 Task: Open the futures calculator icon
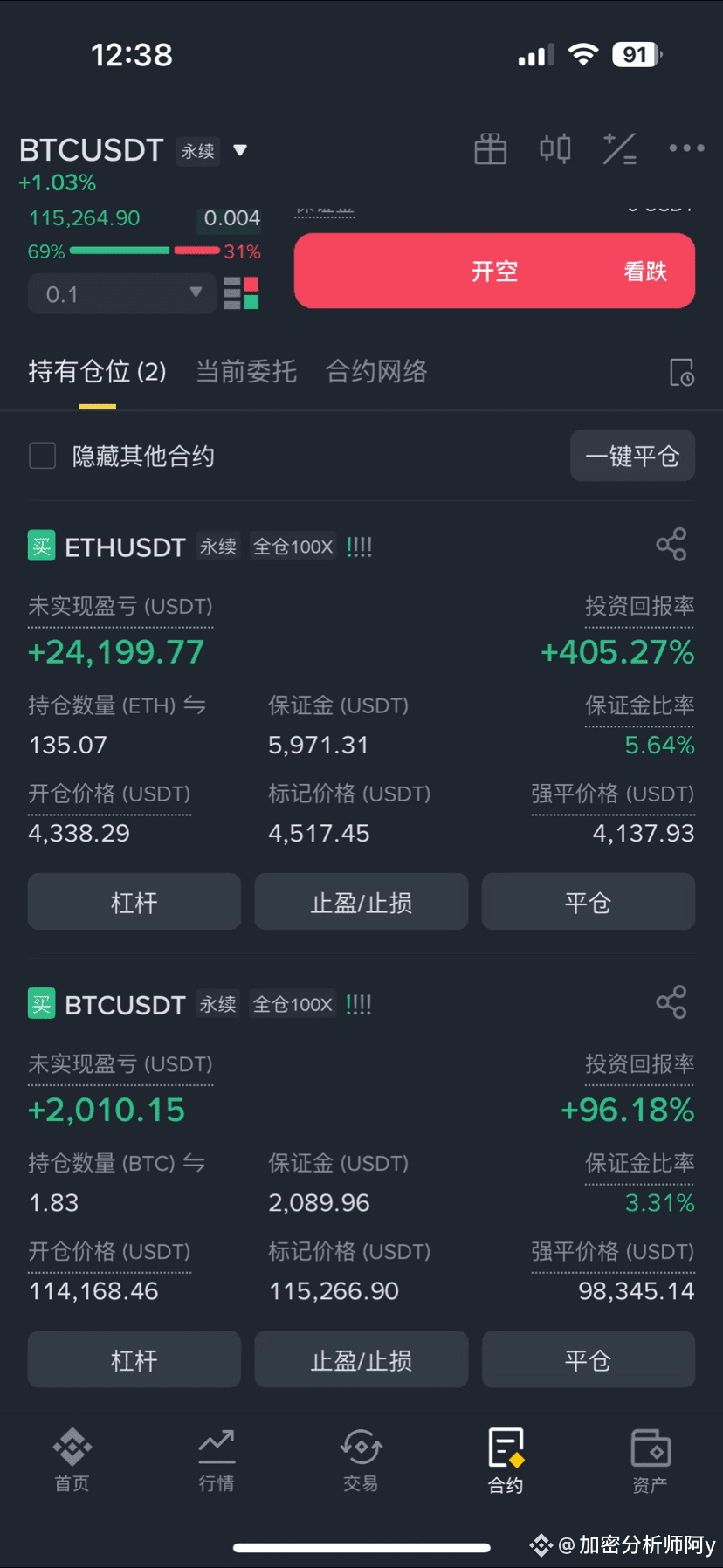tap(620, 149)
